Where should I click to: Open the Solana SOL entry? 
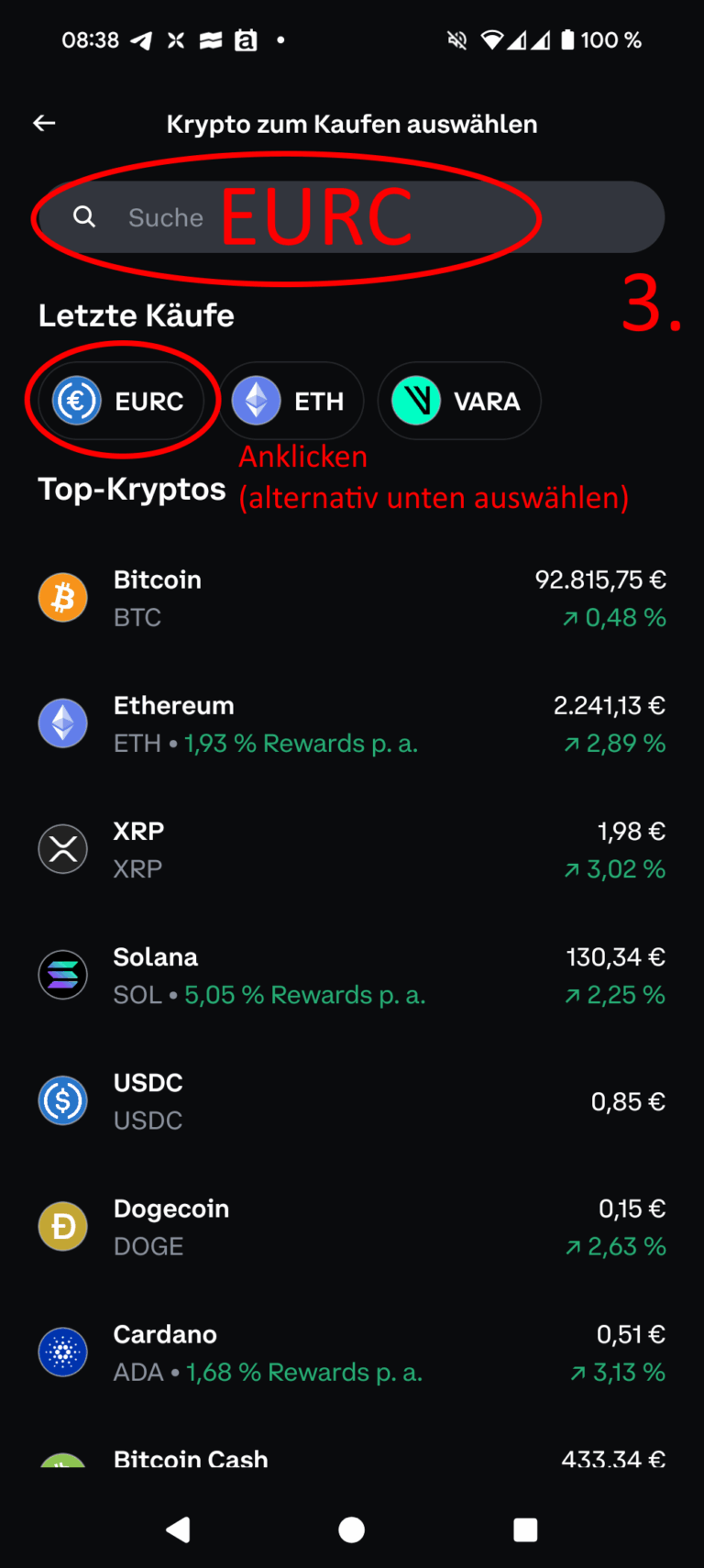pyautogui.click(x=352, y=975)
